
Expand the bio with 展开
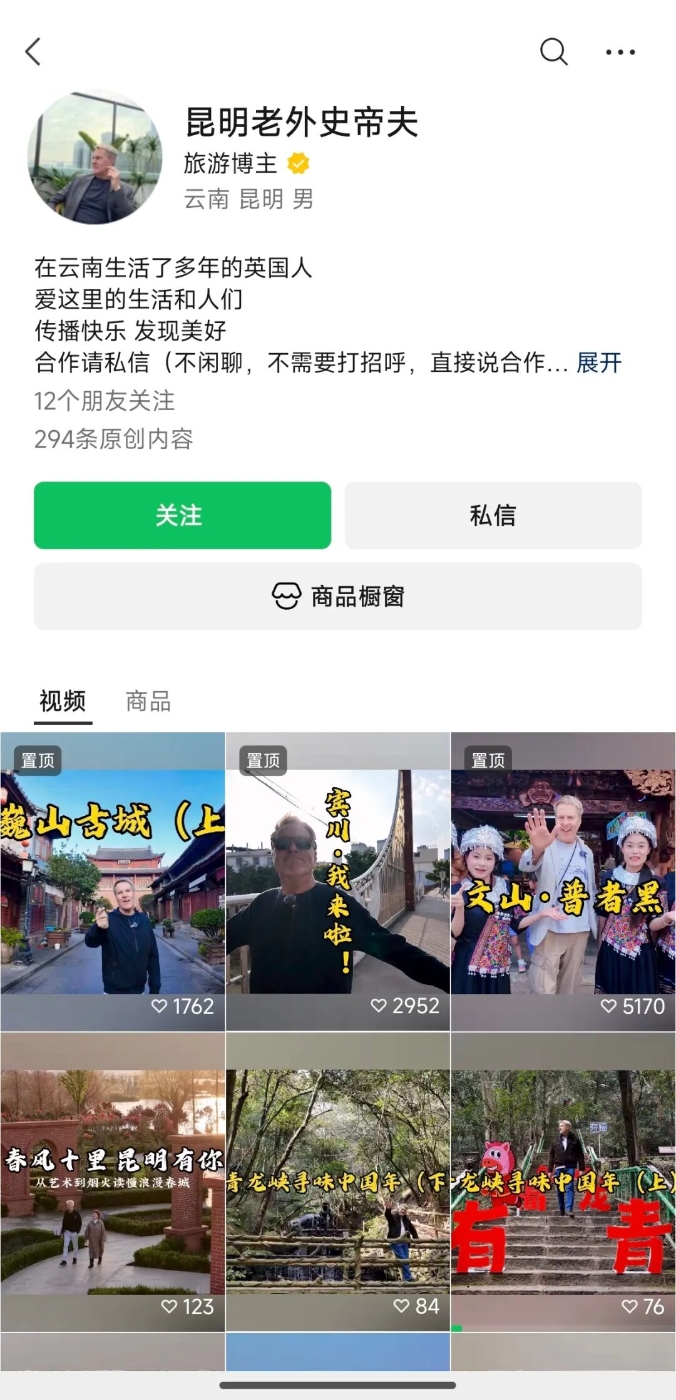coord(599,363)
